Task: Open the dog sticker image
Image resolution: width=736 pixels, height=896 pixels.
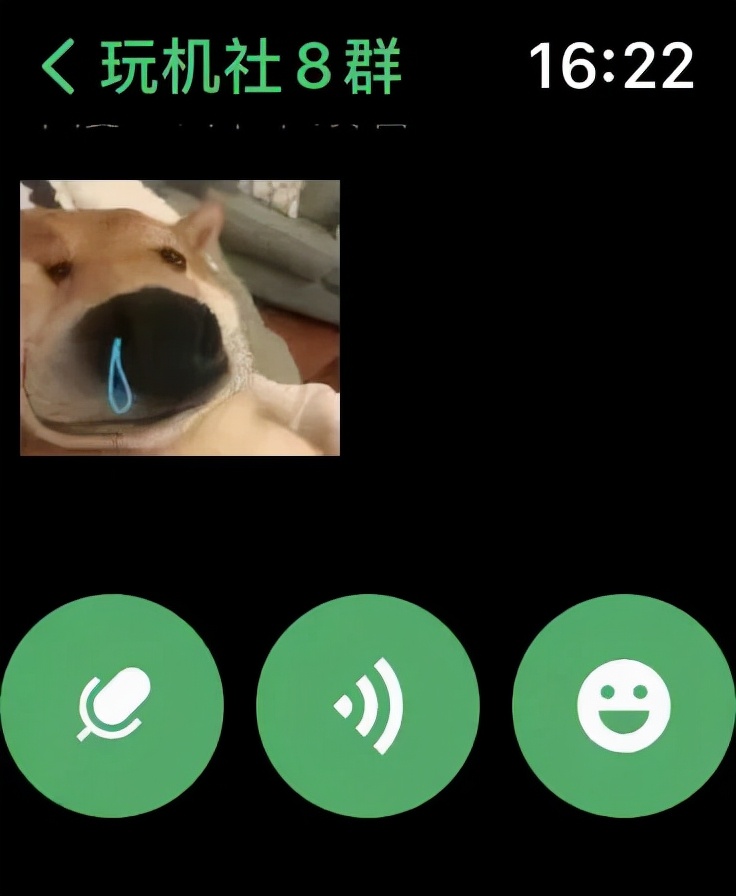Action: [180, 318]
